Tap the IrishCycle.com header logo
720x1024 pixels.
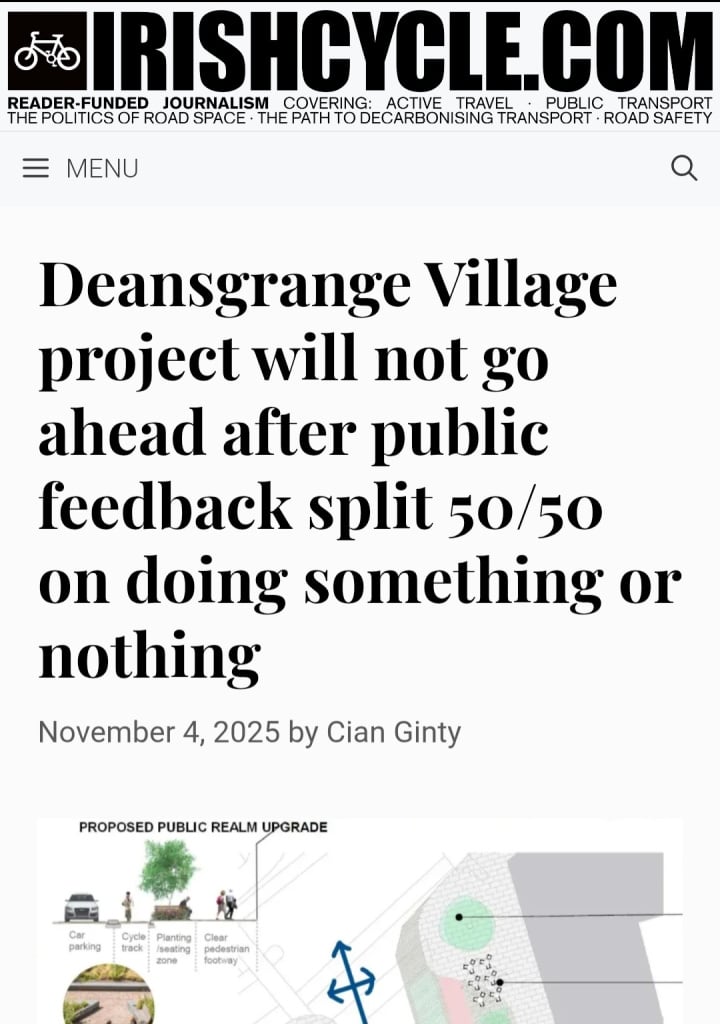tap(360, 50)
